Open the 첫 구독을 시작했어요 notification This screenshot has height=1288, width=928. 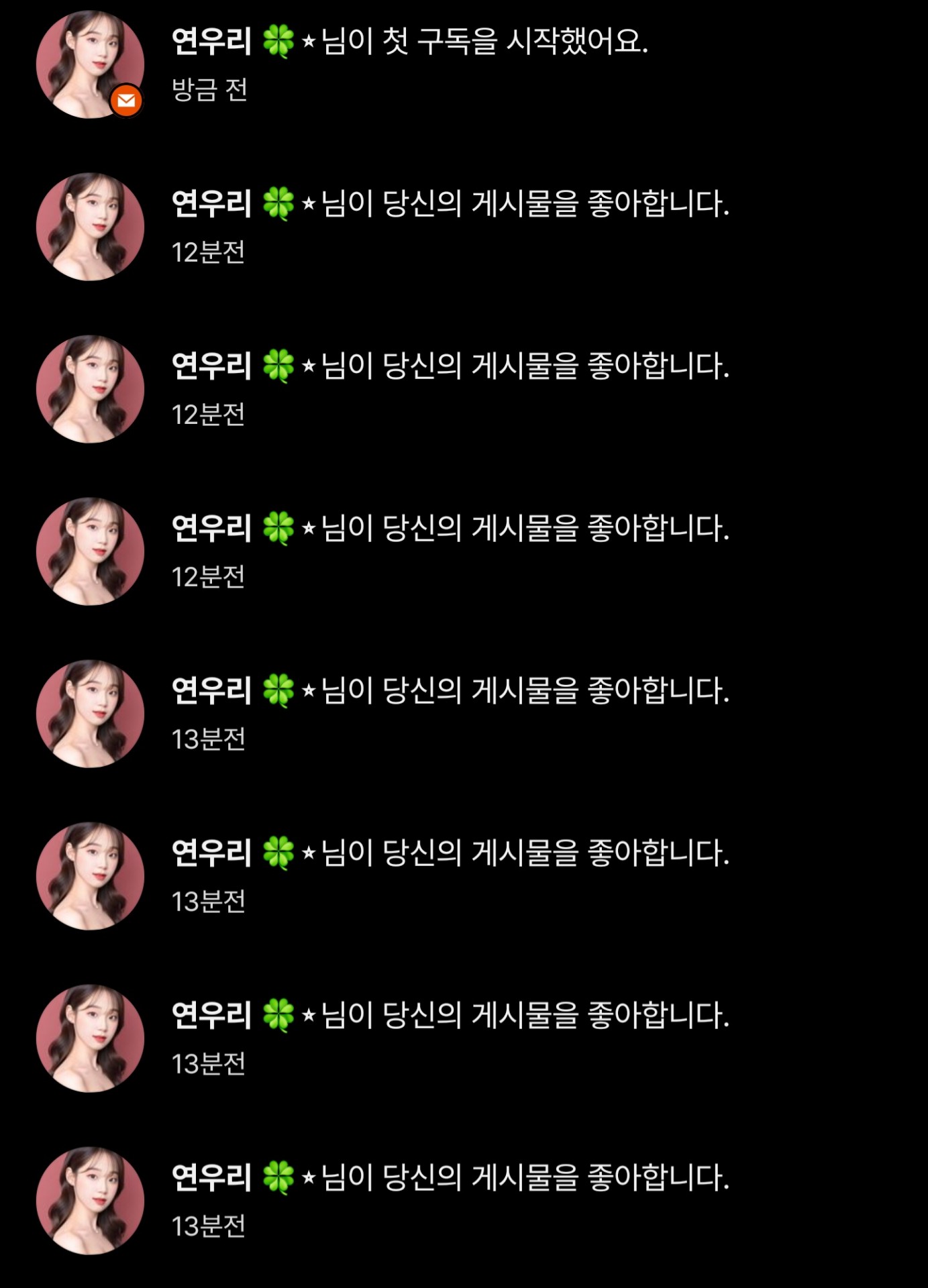tap(483, 43)
